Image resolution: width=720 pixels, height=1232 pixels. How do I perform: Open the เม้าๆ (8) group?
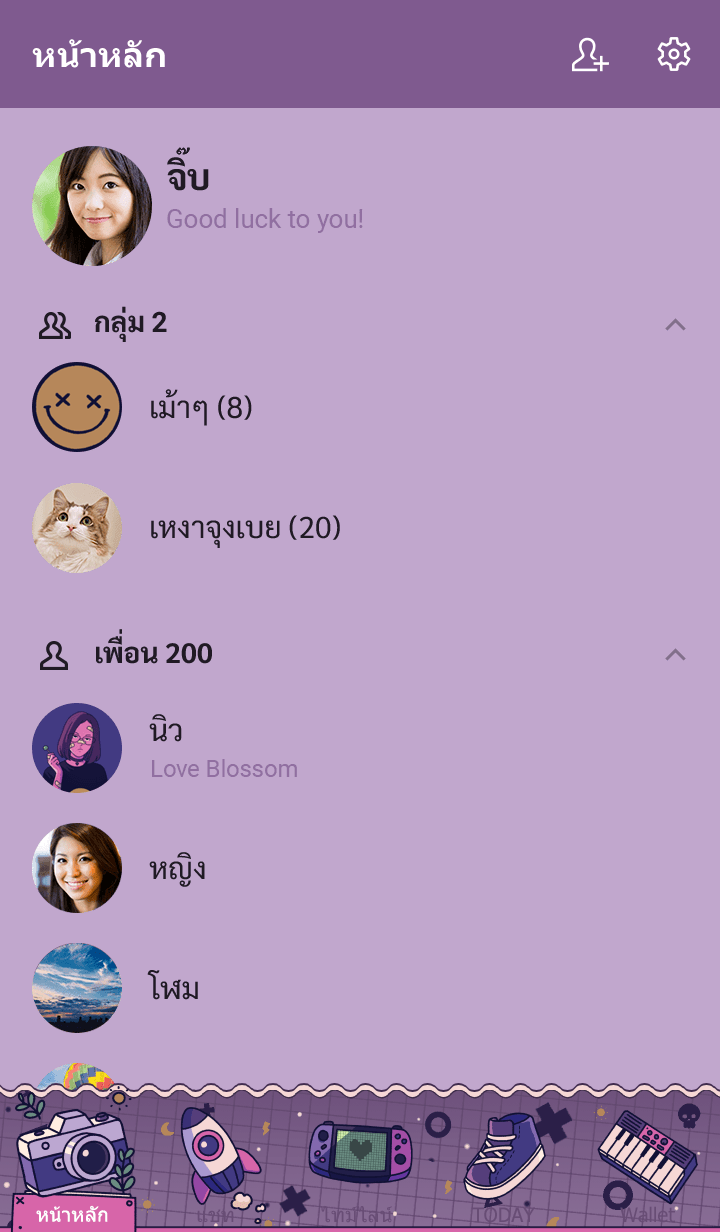click(200, 408)
